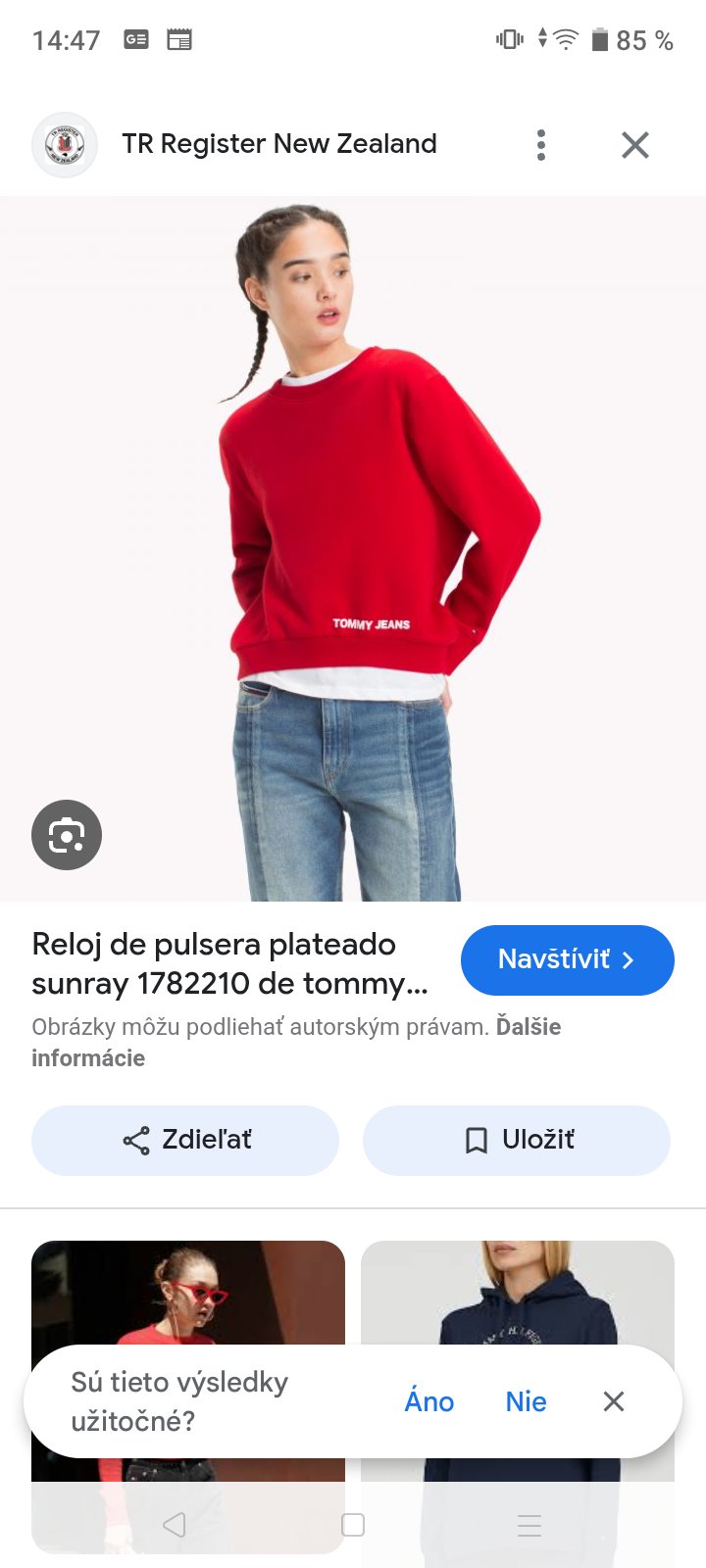Search this image with Google Lens
Image resolution: width=706 pixels, height=1568 pixels.
(x=67, y=835)
